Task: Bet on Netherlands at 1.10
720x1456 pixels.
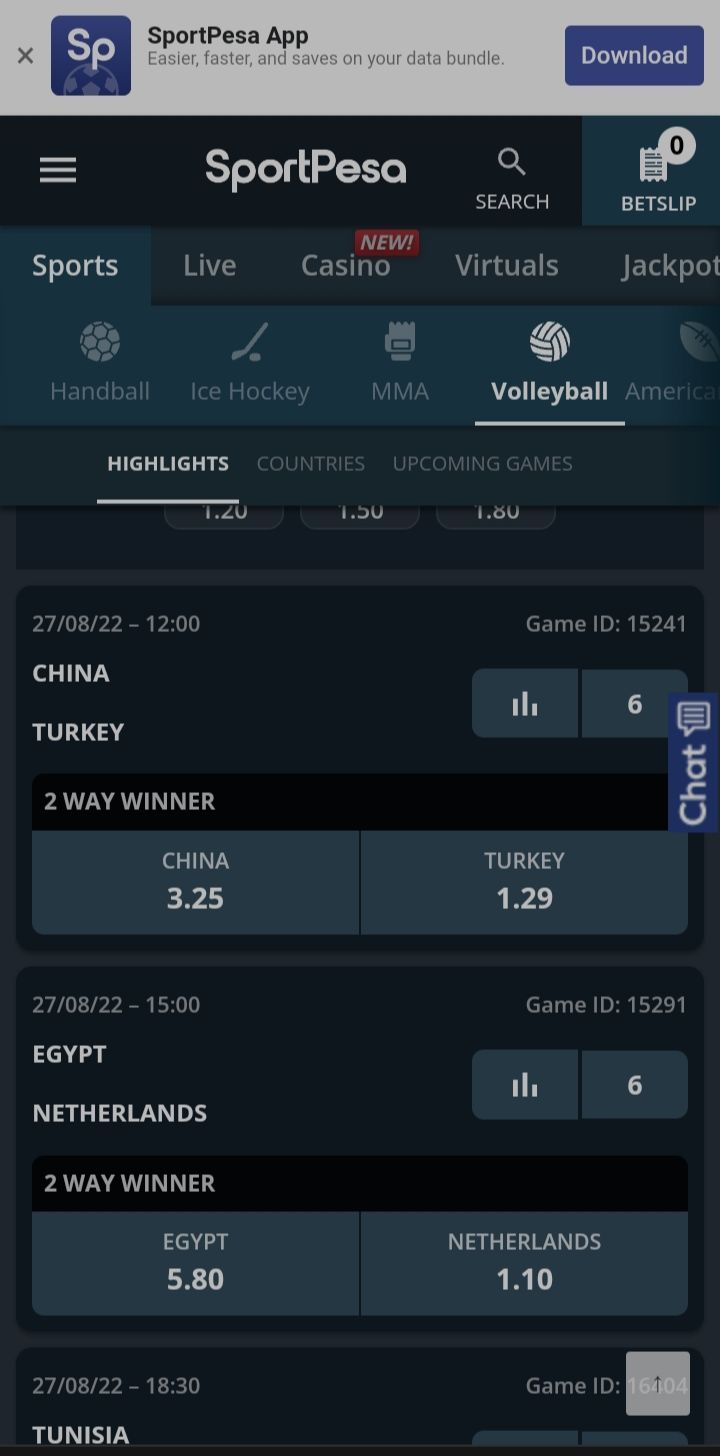Action: click(x=524, y=1263)
